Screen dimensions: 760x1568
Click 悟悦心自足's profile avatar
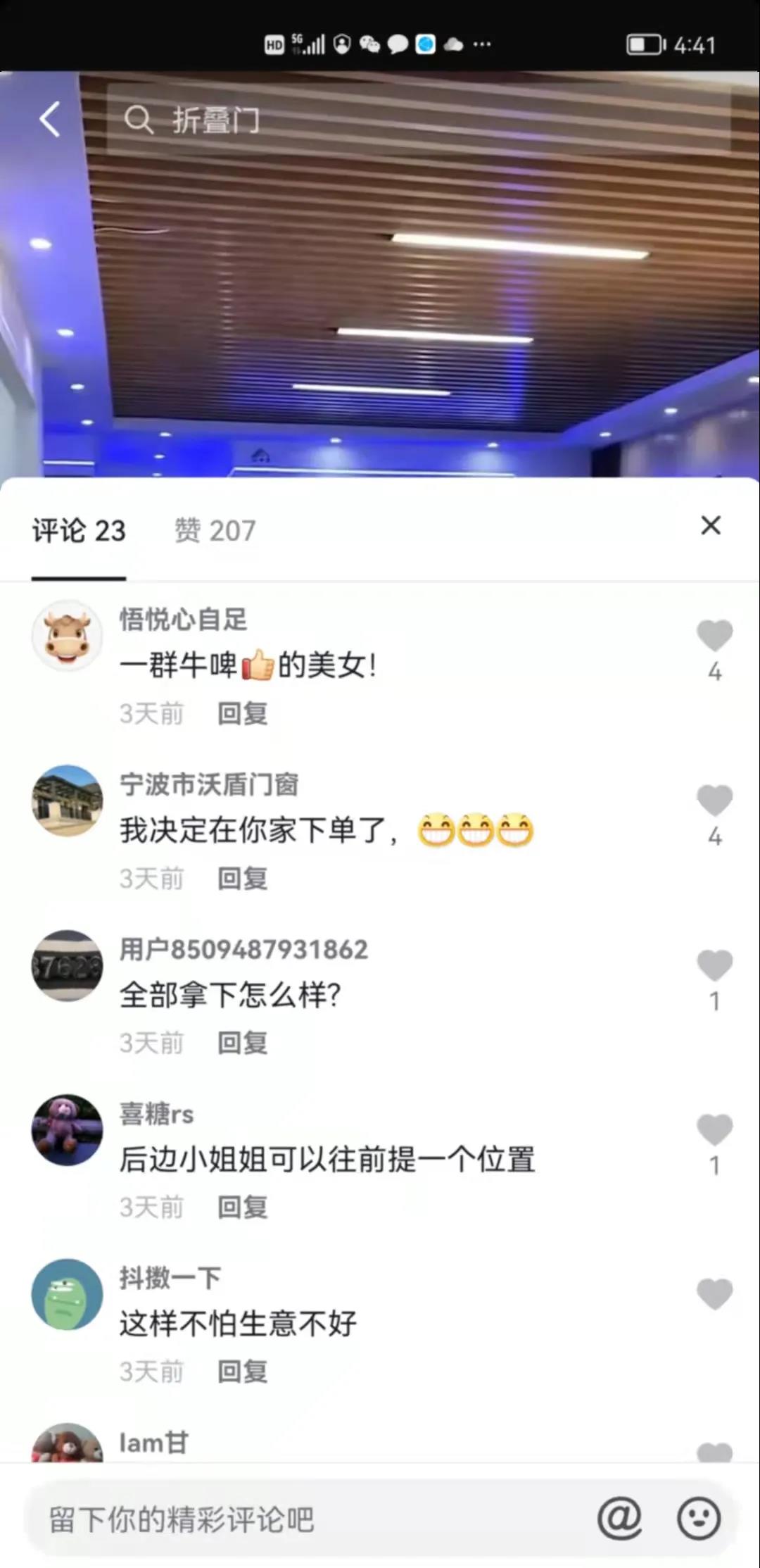(67, 636)
